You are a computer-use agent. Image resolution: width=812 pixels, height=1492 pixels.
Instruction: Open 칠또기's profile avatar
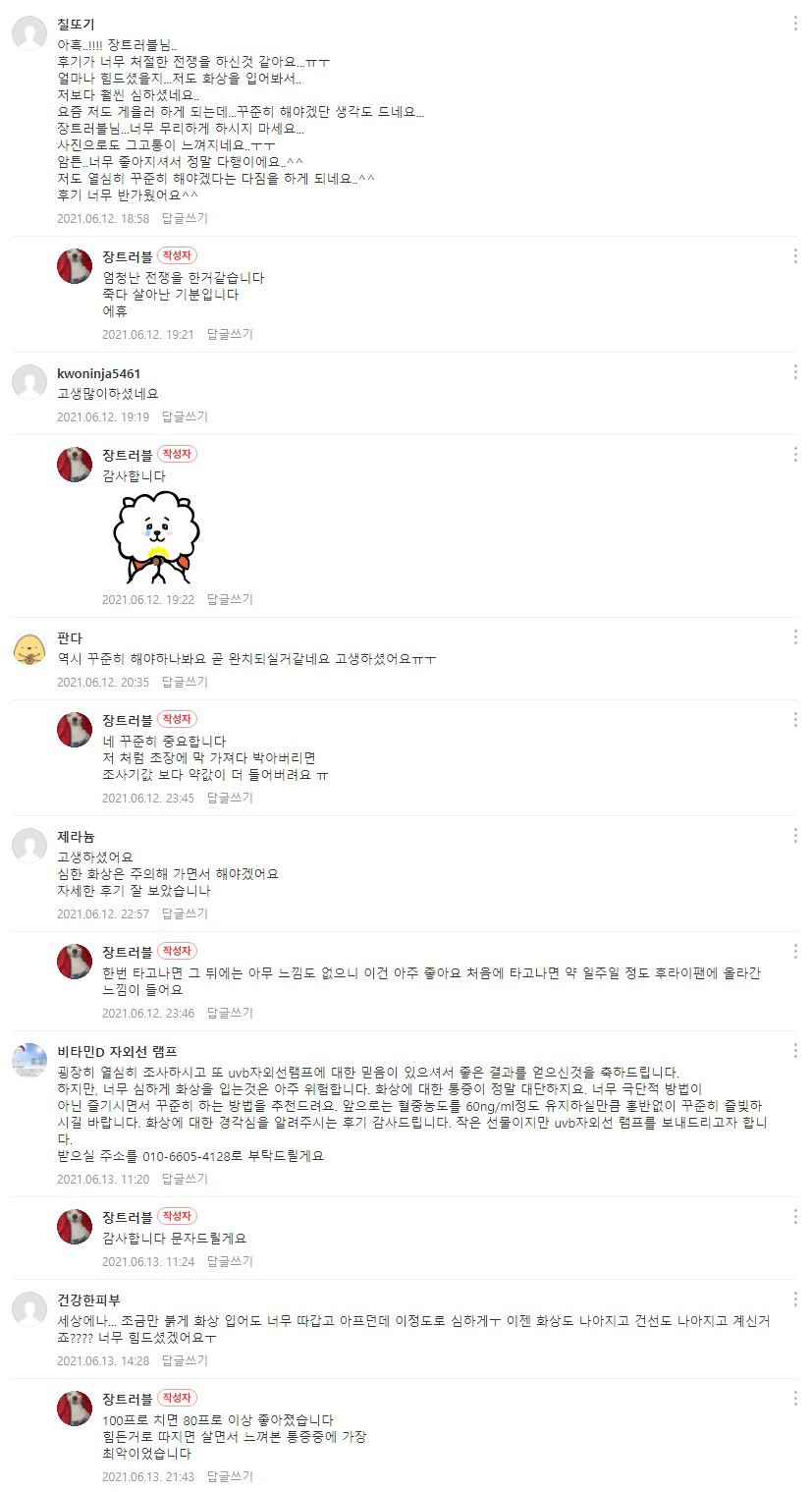[29, 34]
